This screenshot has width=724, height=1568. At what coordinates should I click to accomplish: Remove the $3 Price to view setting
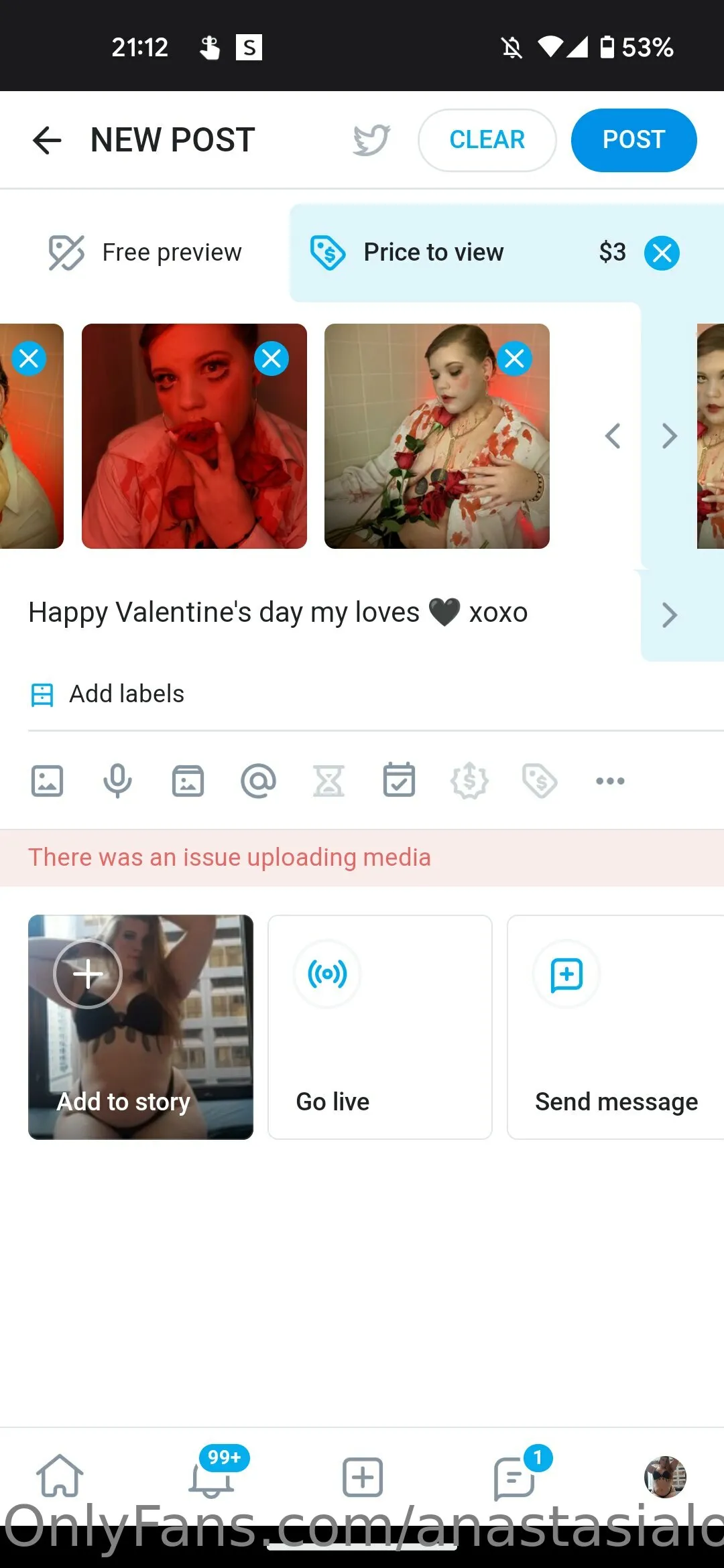(662, 253)
